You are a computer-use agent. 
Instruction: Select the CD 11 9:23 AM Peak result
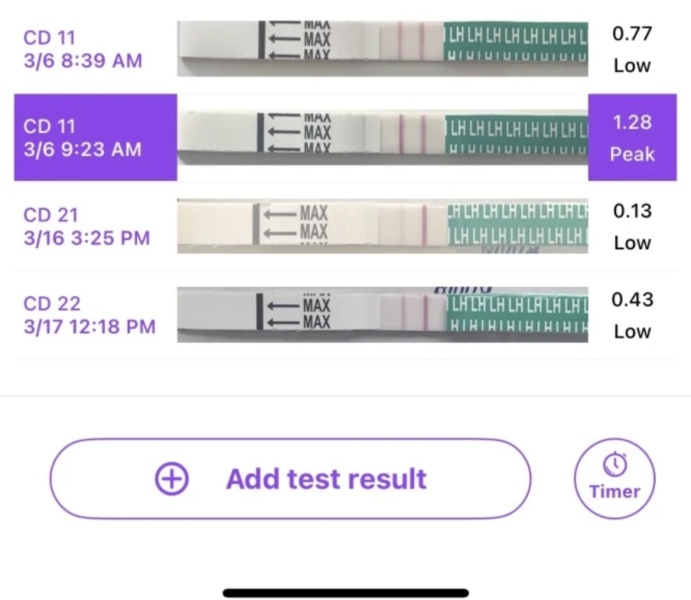pos(345,138)
